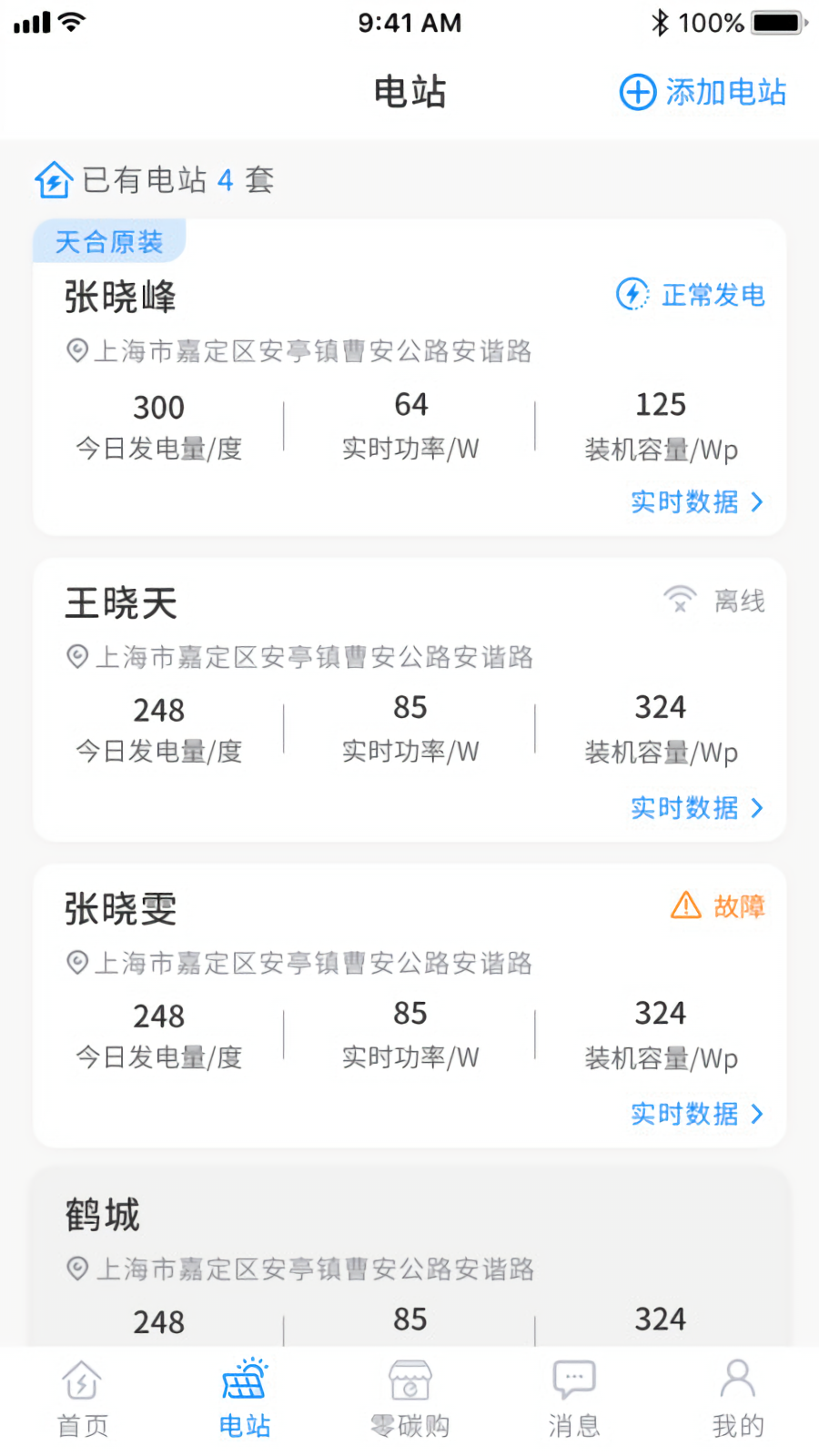Image resolution: width=819 pixels, height=1456 pixels.
Task: Switch to the 我的 tab
Action: click(x=738, y=1400)
